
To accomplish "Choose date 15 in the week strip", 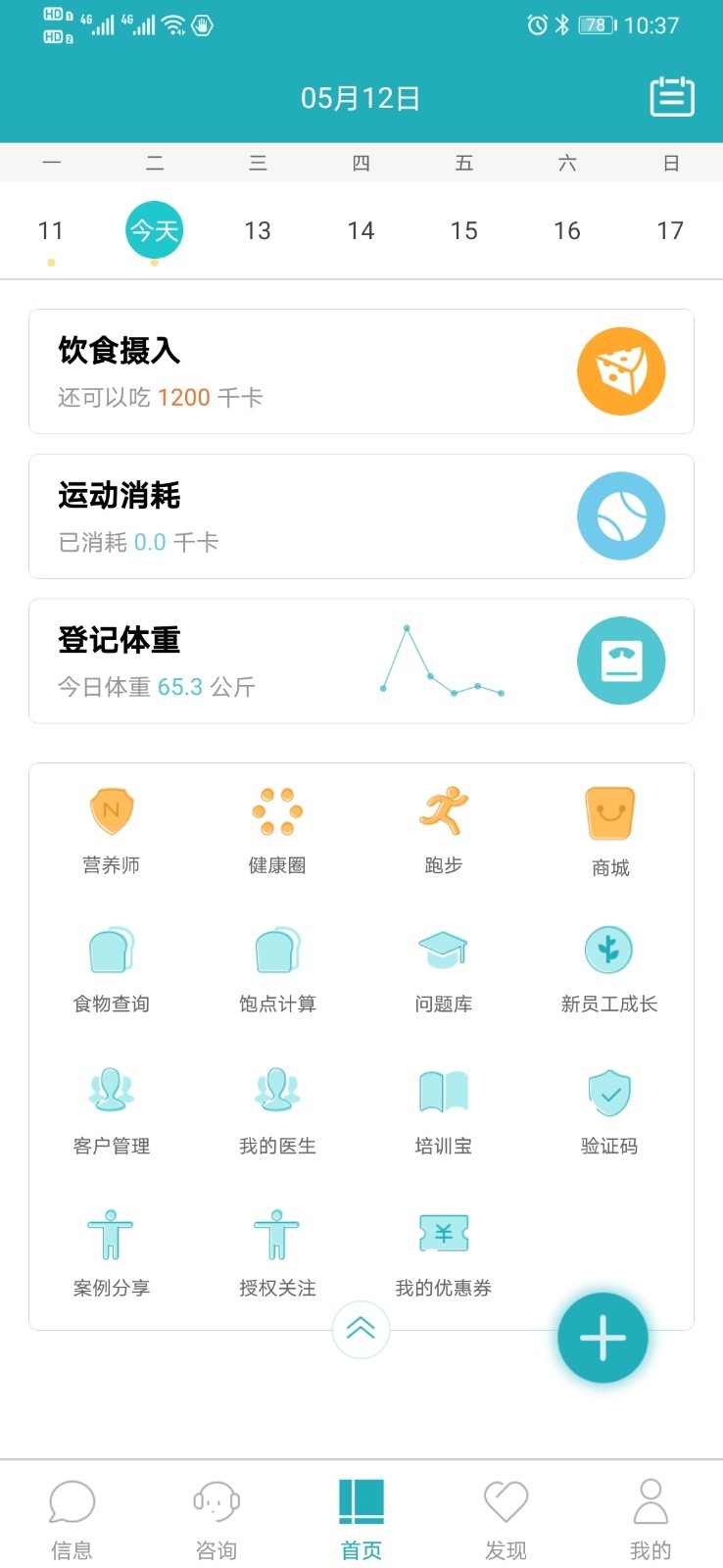I will [464, 230].
